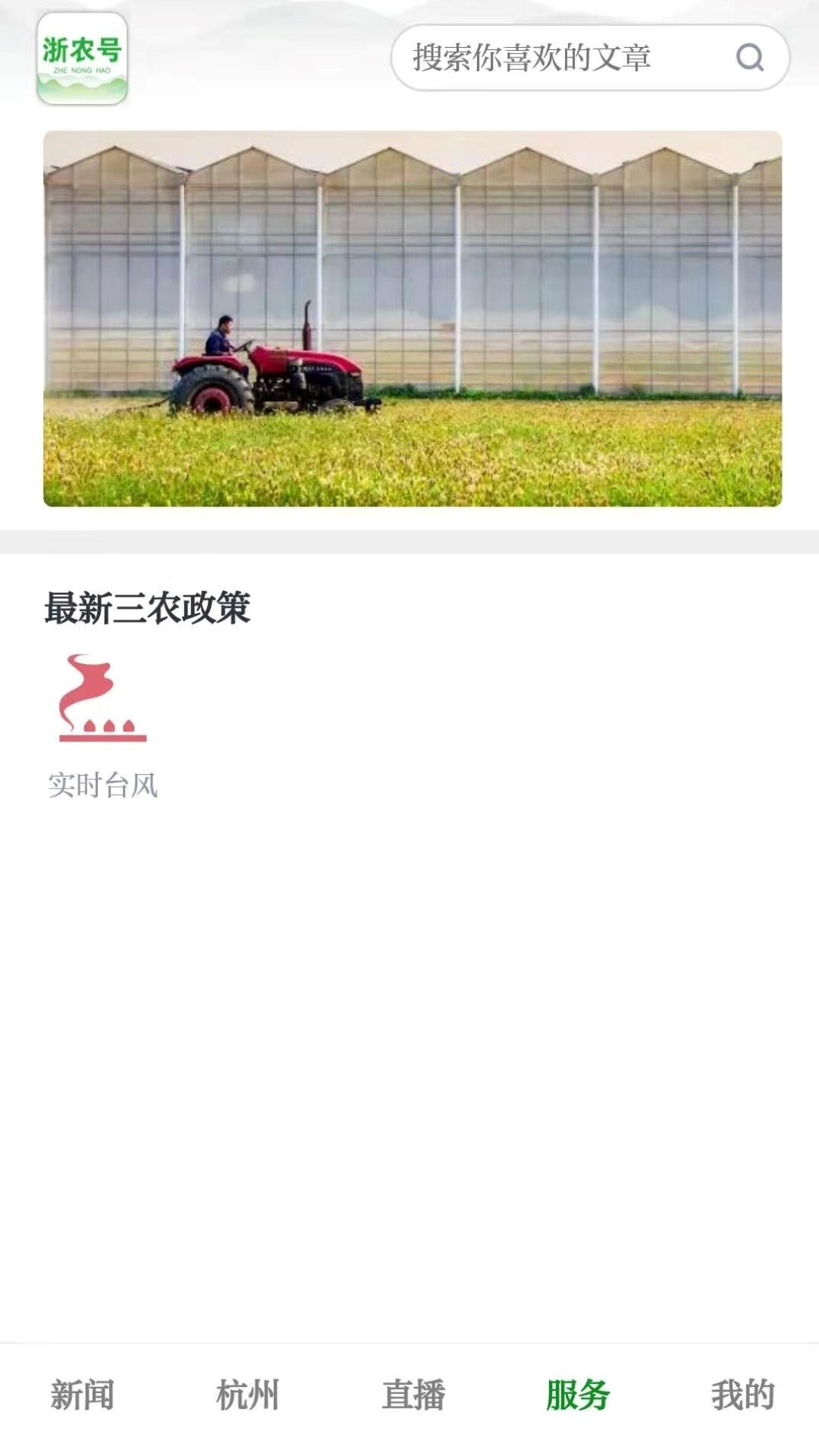
Task: Open 实时台风 real-time typhoon service
Action: pyautogui.click(x=102, y=725)
